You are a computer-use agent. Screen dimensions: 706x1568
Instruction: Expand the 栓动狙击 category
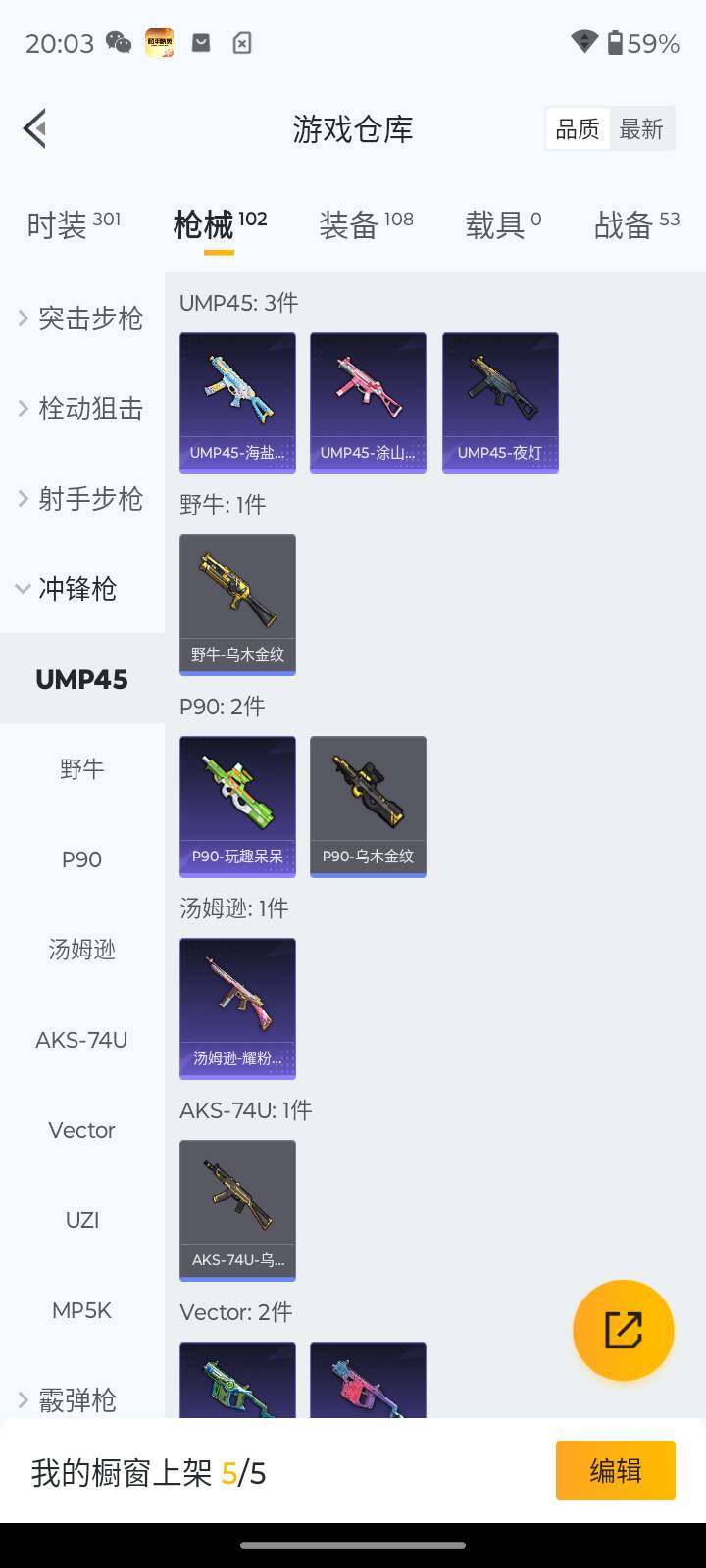(81, 408)
